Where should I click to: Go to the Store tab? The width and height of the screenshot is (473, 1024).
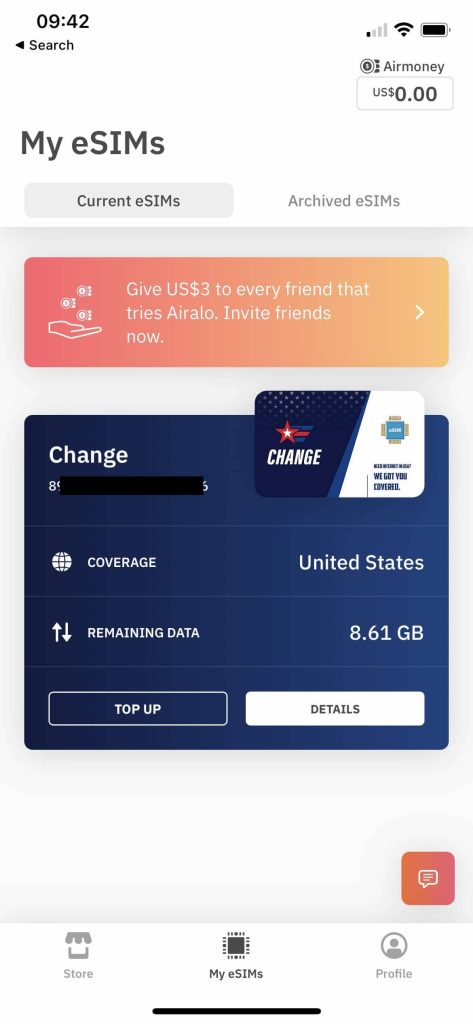coord(78,955)
